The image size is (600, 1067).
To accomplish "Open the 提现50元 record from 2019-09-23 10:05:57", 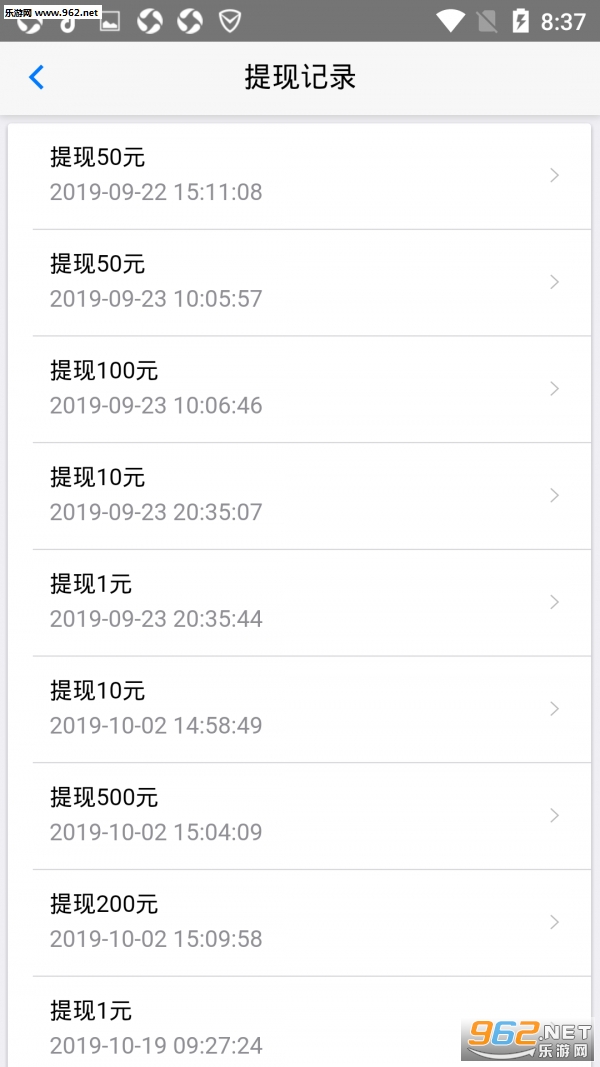I will [x=300, y=282].
